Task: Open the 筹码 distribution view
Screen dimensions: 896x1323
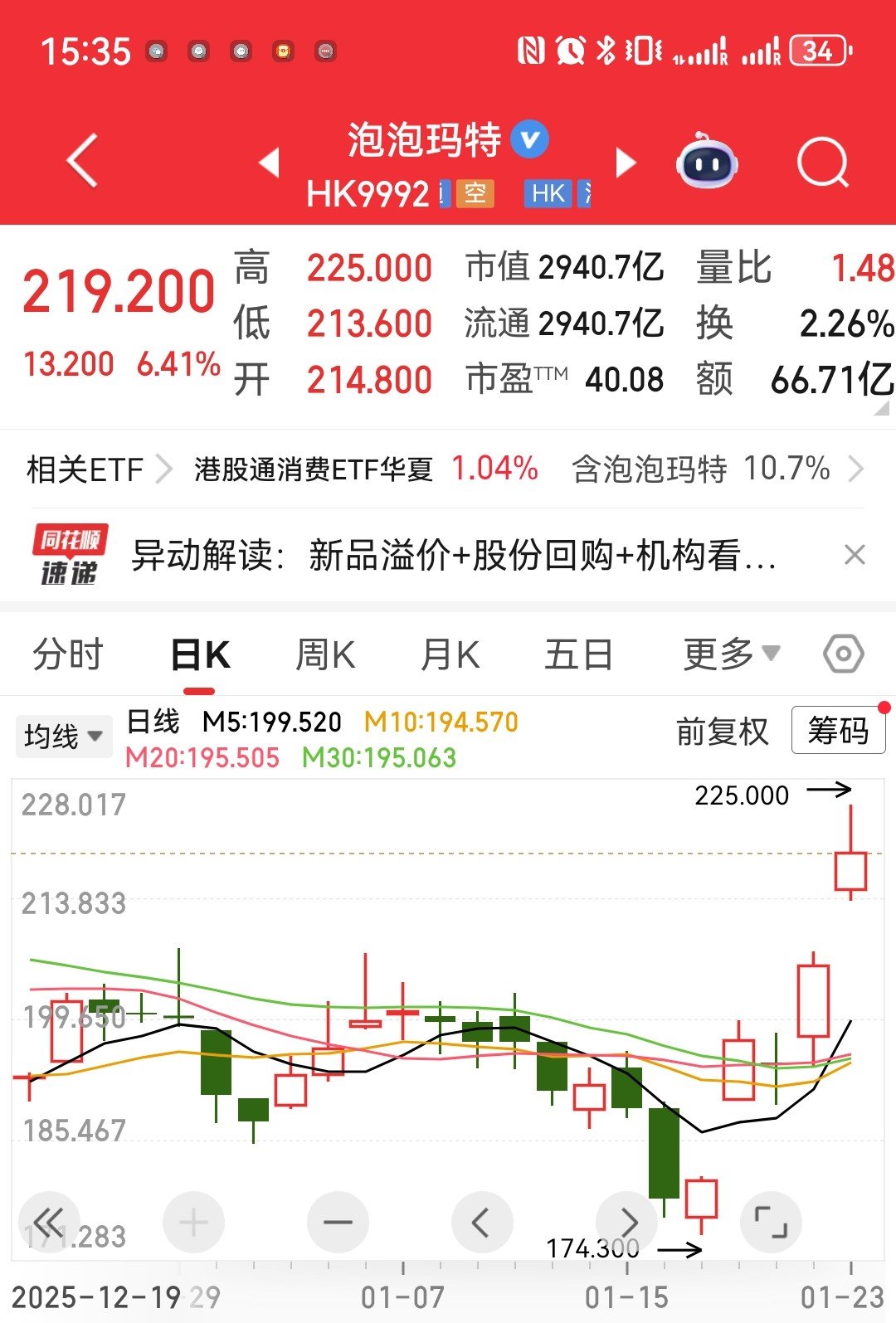Action: [x=838, y=731]
